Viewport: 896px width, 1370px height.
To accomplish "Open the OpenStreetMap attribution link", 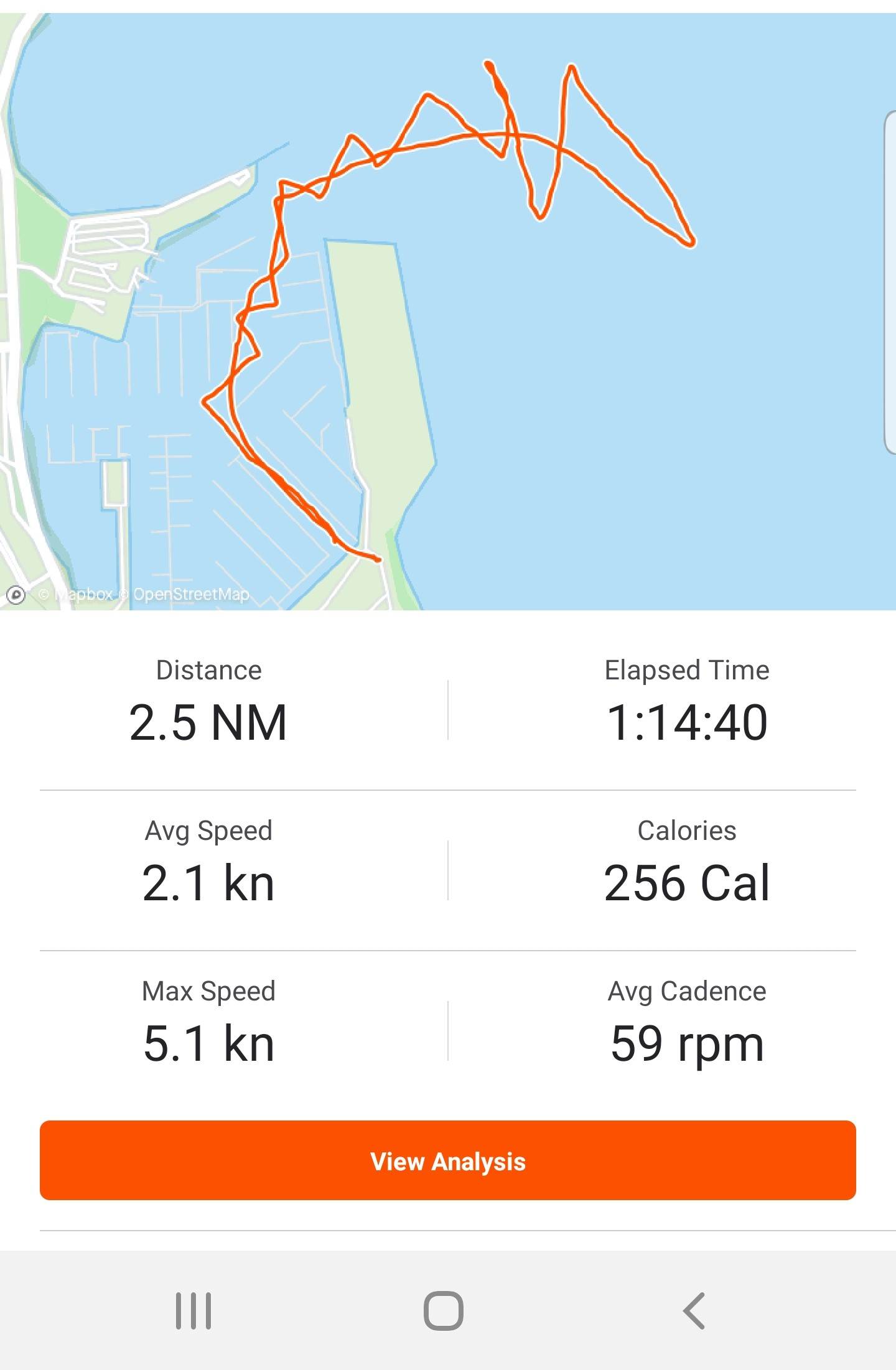I will 187,594.
